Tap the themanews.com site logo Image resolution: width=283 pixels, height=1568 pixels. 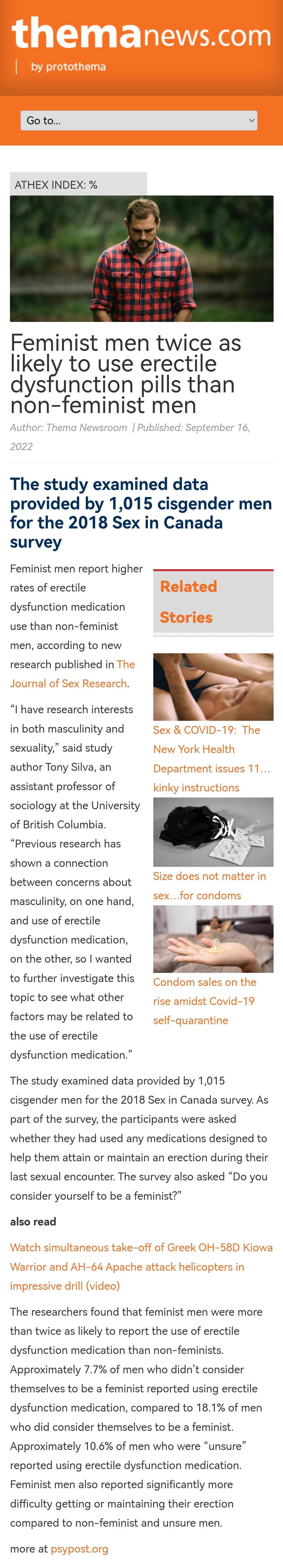point(141,34)
